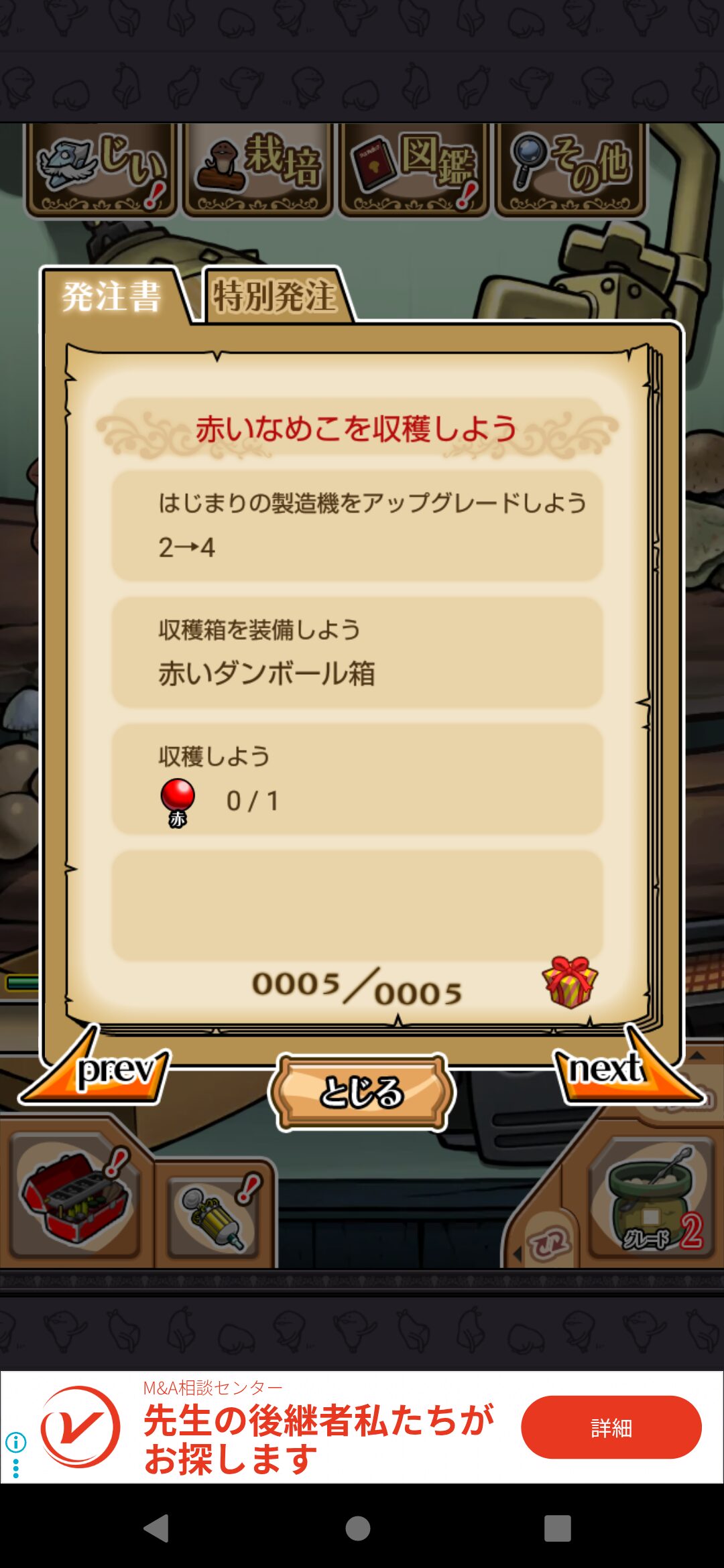Tap the gift box reward icon
The height and width of the screenshot is (1568, 724).
coord(569,982)
